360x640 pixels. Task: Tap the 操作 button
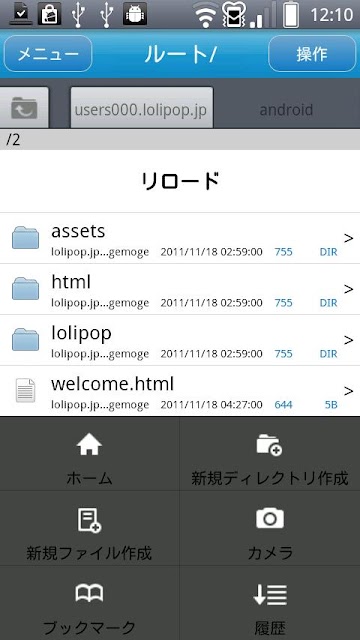(312, 54)
